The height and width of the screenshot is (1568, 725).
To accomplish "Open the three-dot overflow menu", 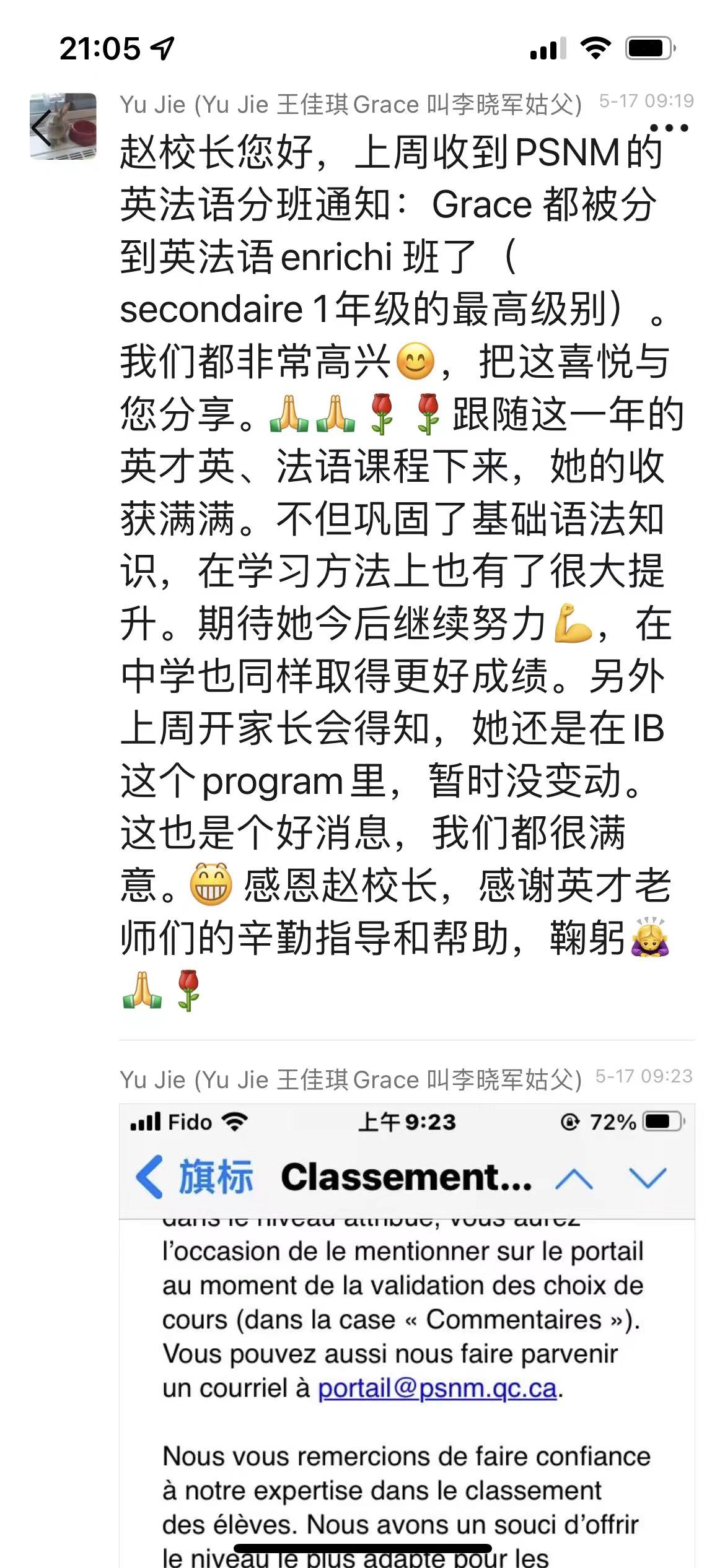I will [668, 128].
